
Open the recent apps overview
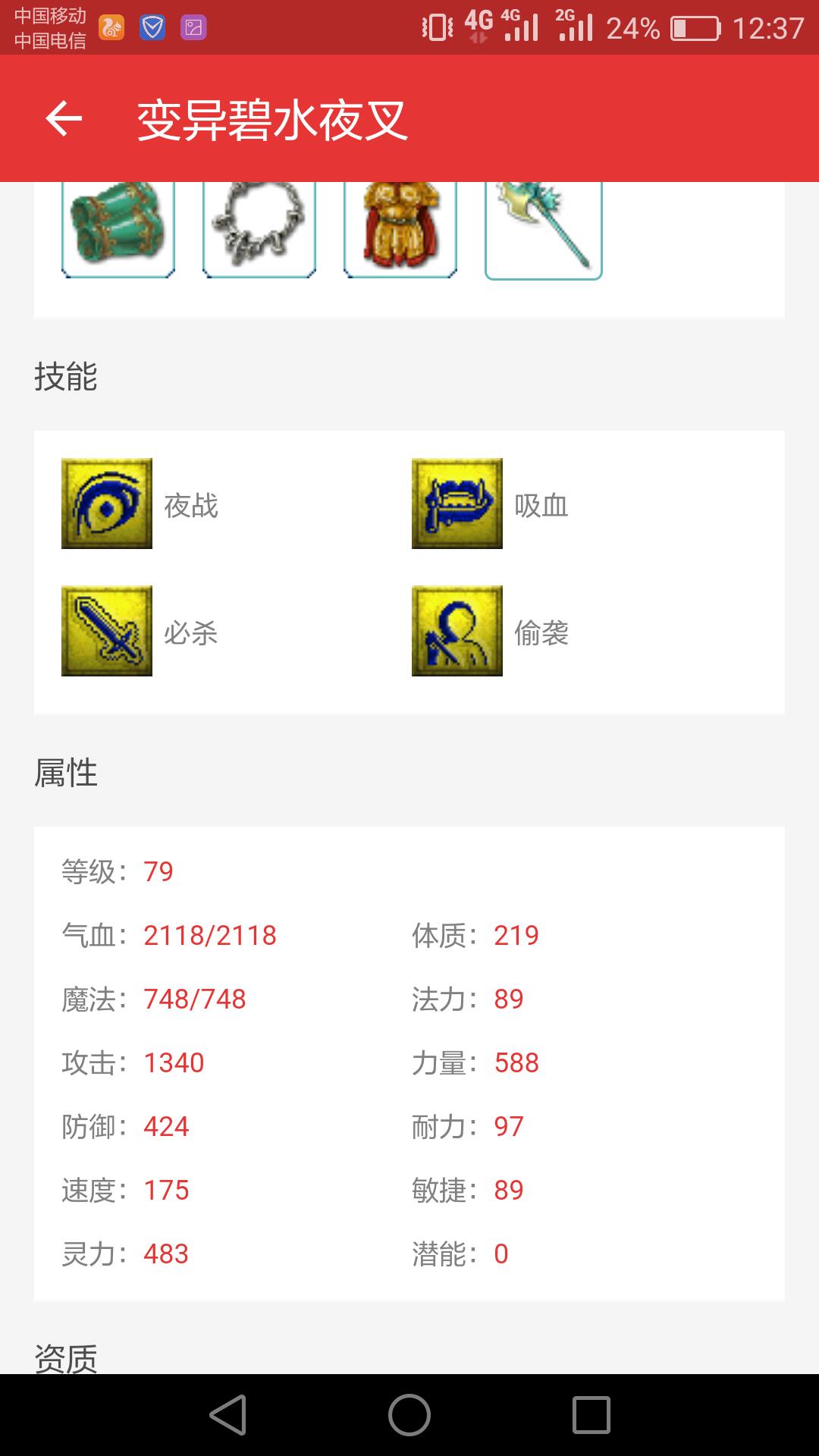click(x=591, y=1415)
